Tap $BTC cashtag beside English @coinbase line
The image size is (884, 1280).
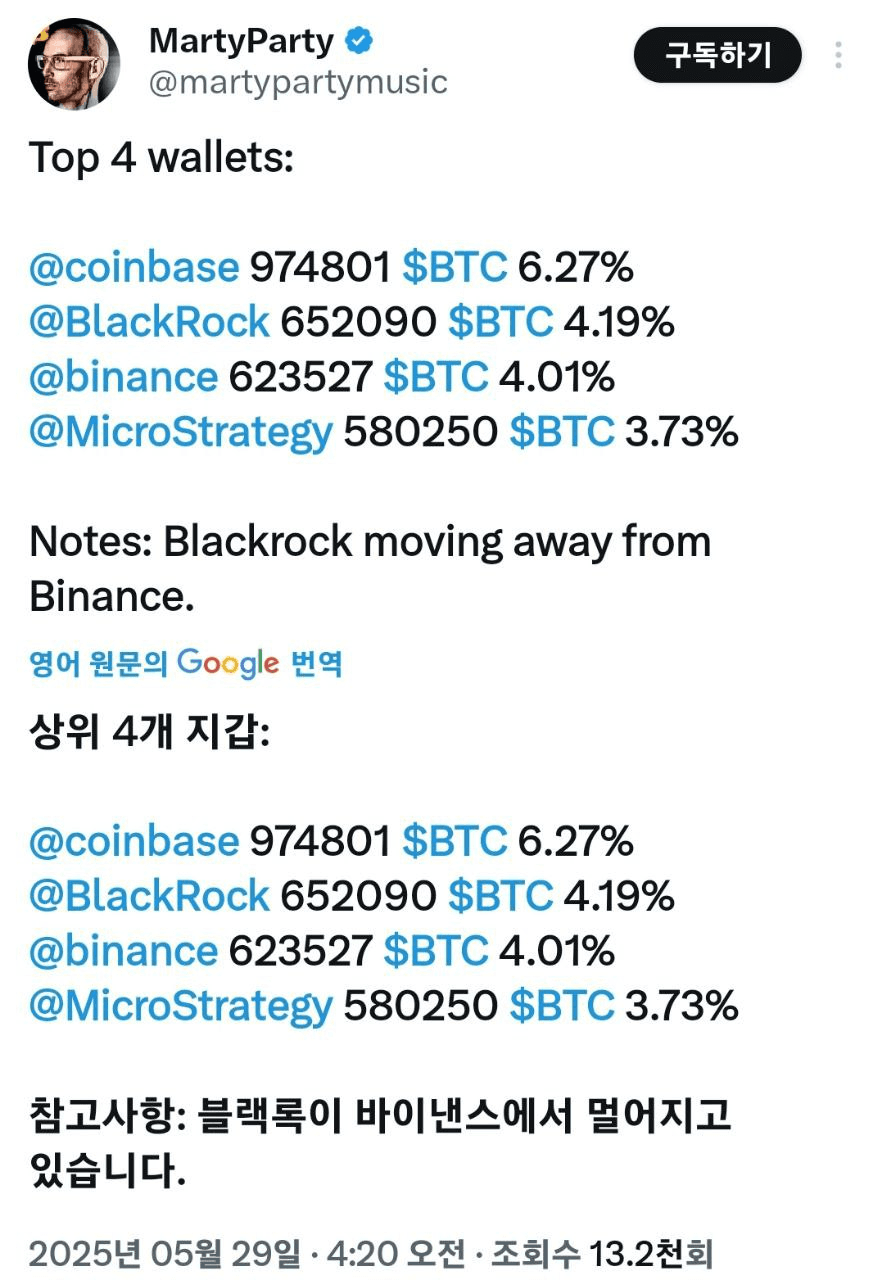[x=454, y=268]
